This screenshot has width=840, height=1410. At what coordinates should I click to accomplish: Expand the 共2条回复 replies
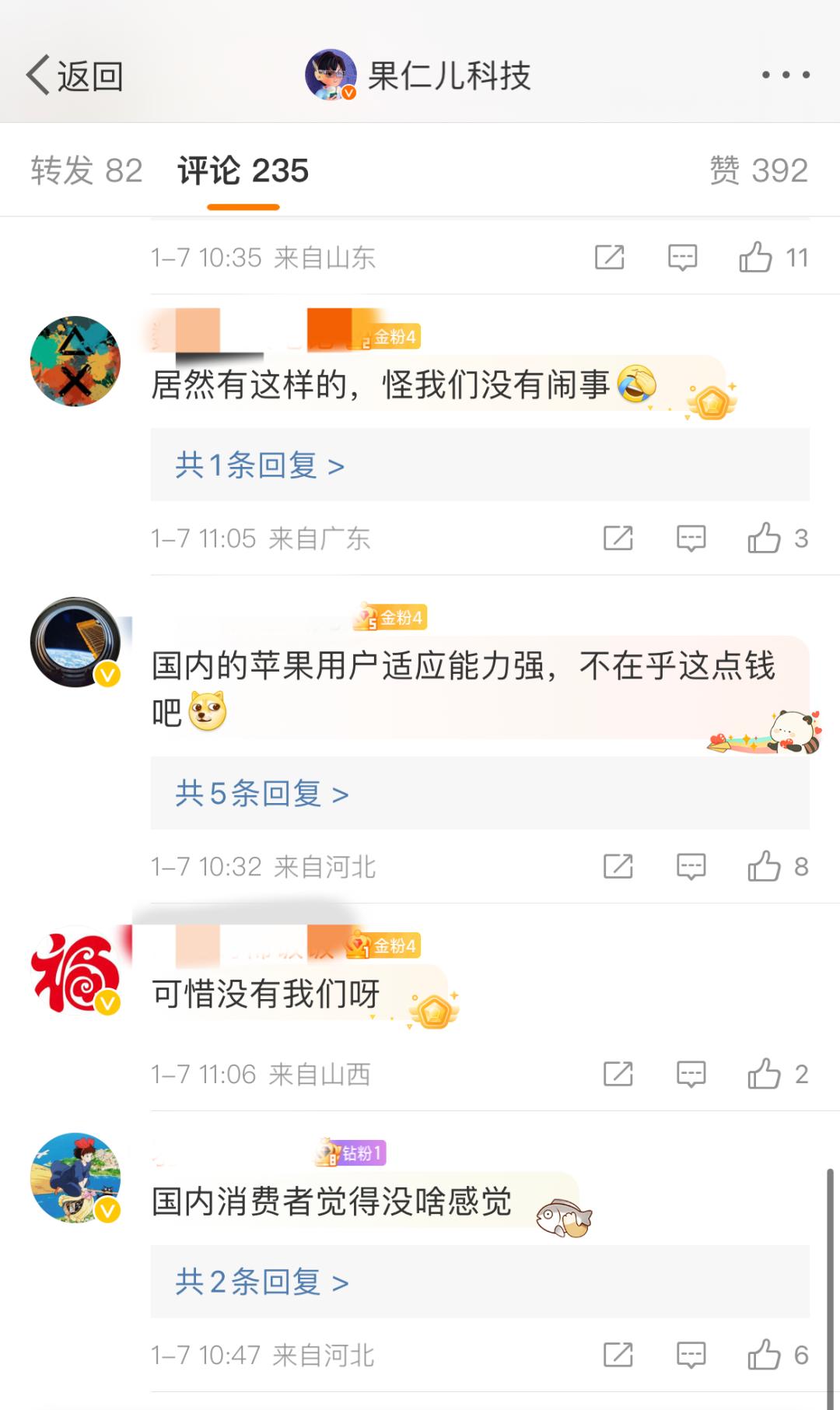point(480,1281)
